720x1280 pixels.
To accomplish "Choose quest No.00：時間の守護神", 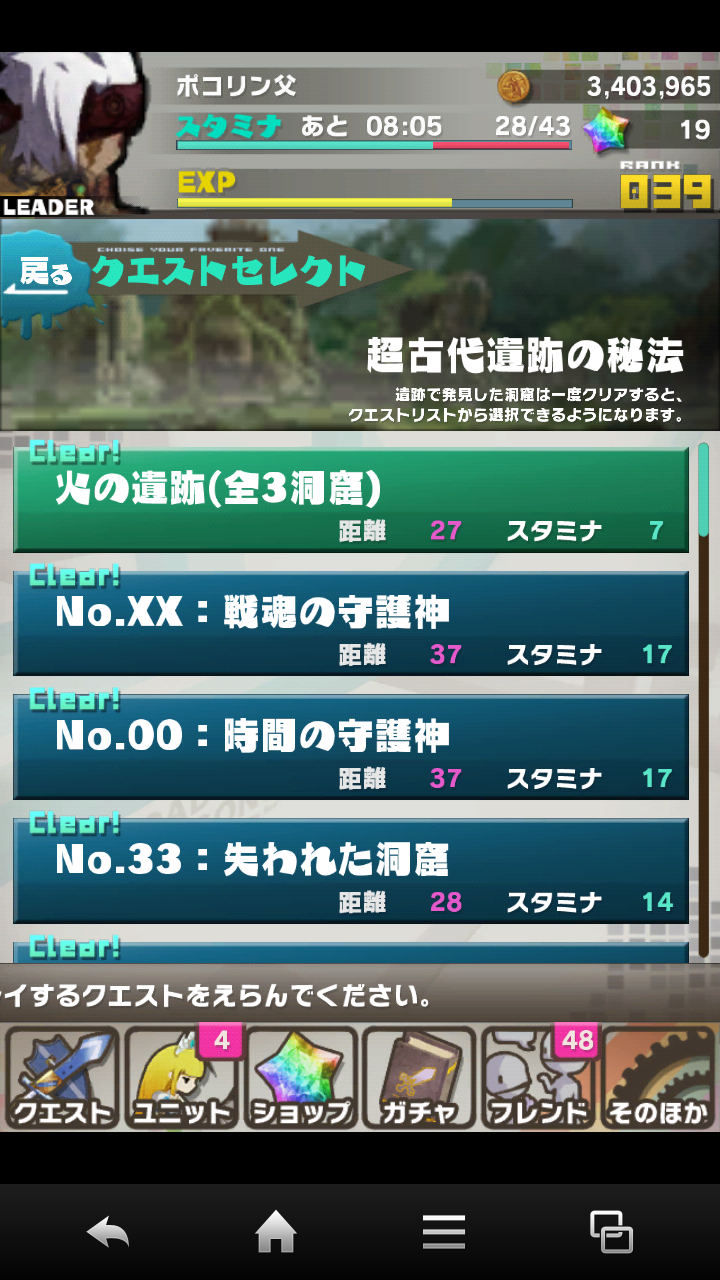I will (350, 748).
